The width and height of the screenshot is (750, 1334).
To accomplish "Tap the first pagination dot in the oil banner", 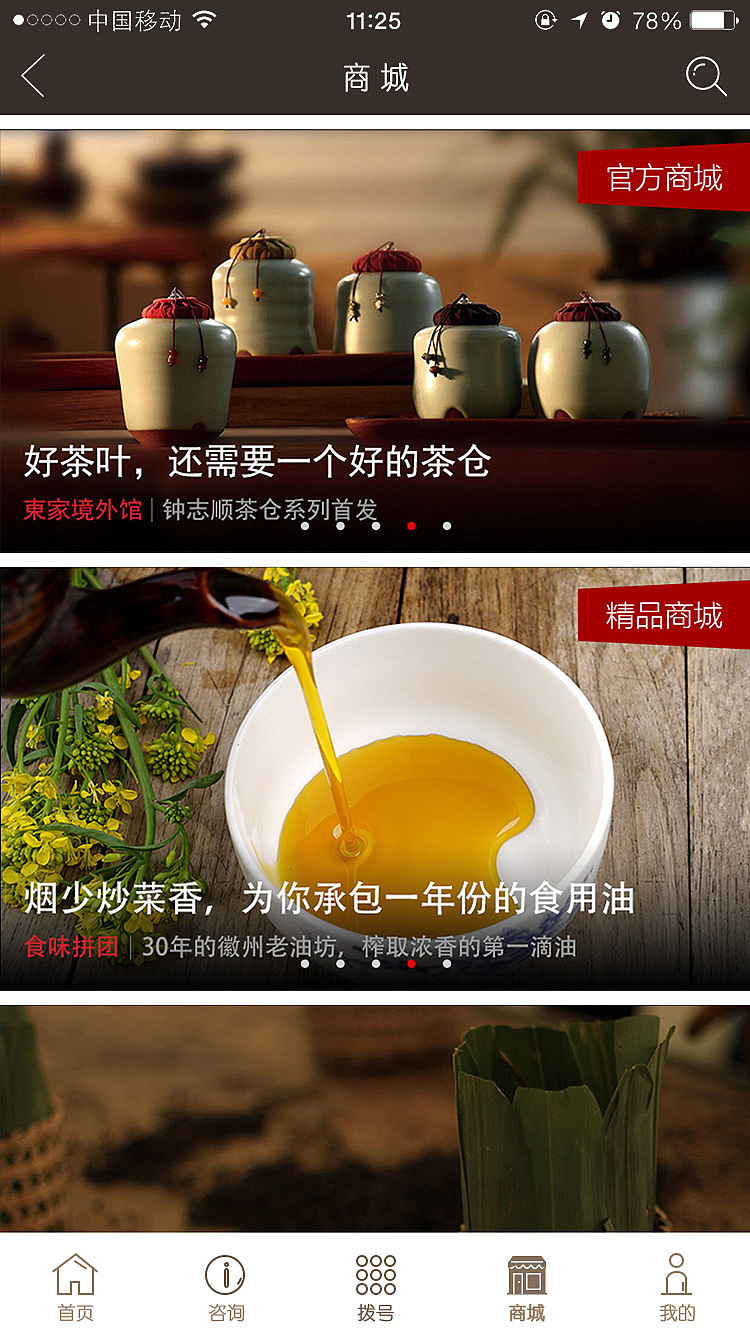I will pyautogui.click(x=305, y=963).
